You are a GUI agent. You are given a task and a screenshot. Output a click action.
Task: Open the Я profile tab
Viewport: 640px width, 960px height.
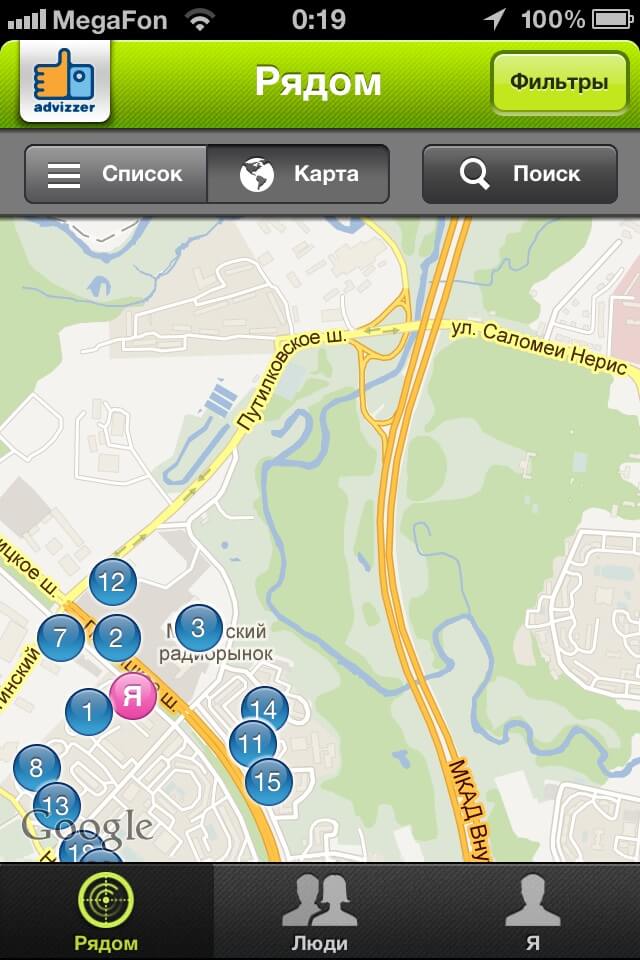point(532,912)
